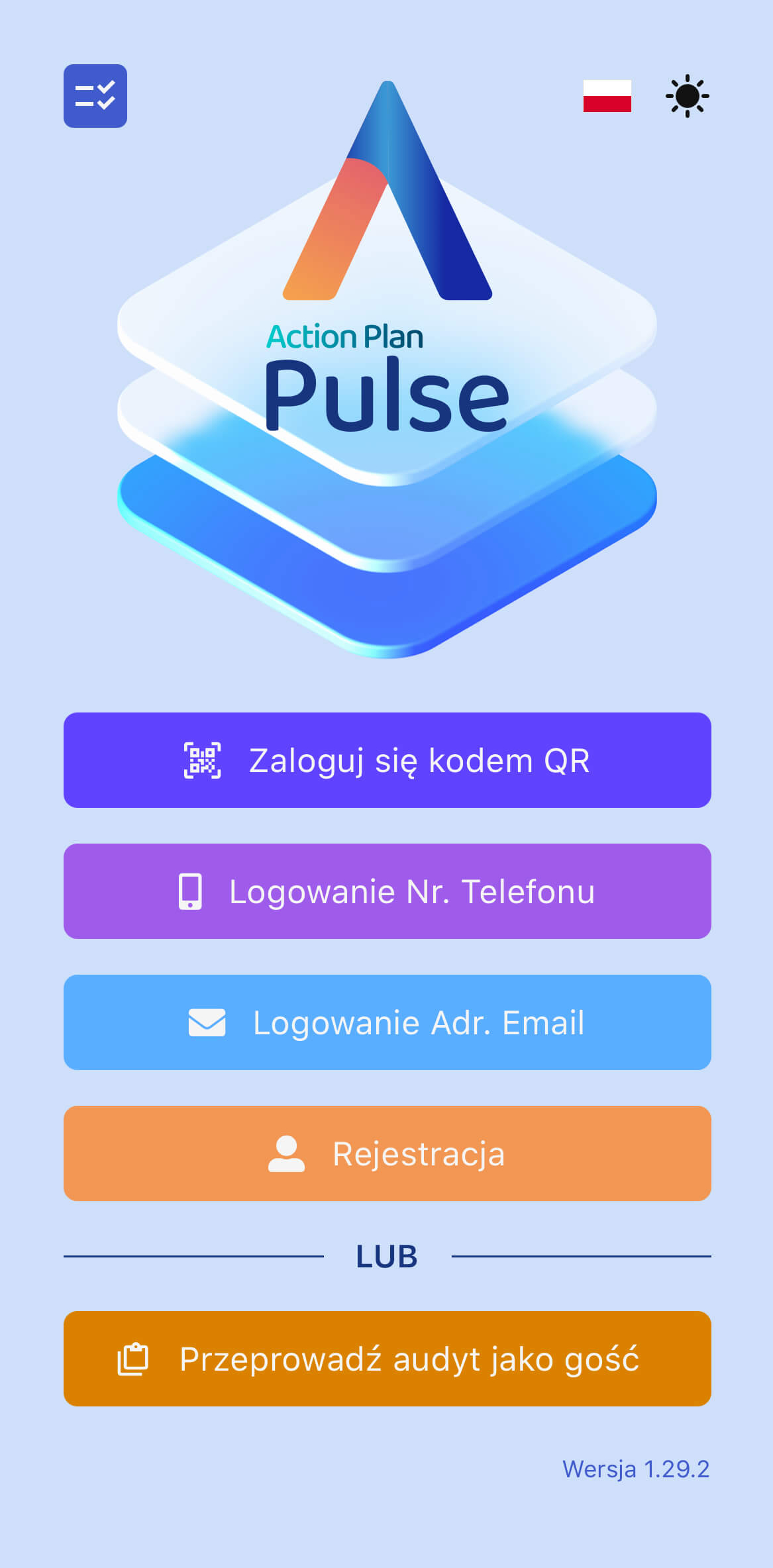
Task: Change language via the Polish flag
Action: click(607, 96)
